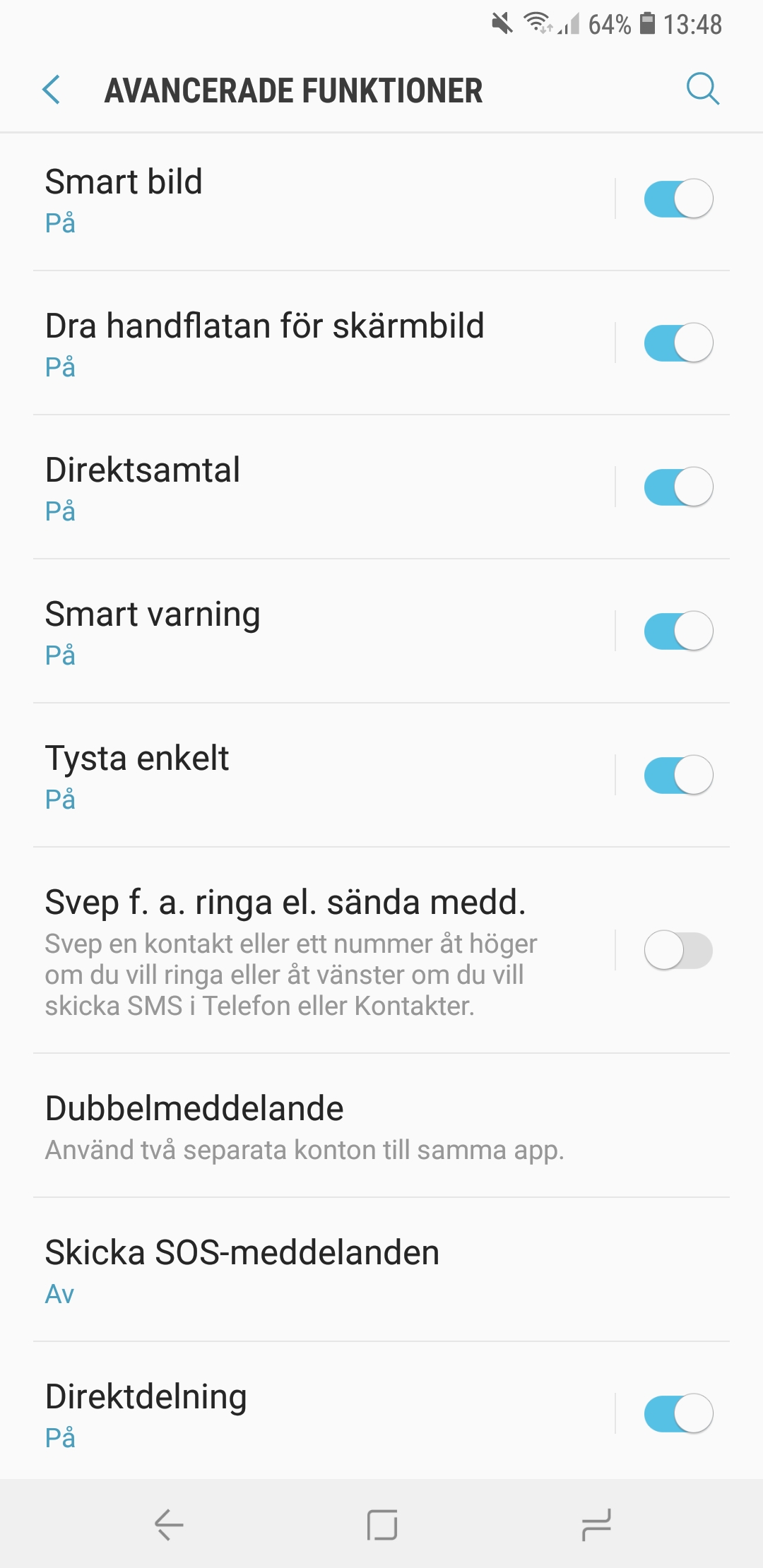
Task: Disable Dra handflatan för skärmbild switch
Action: click(x=678, y=343)
